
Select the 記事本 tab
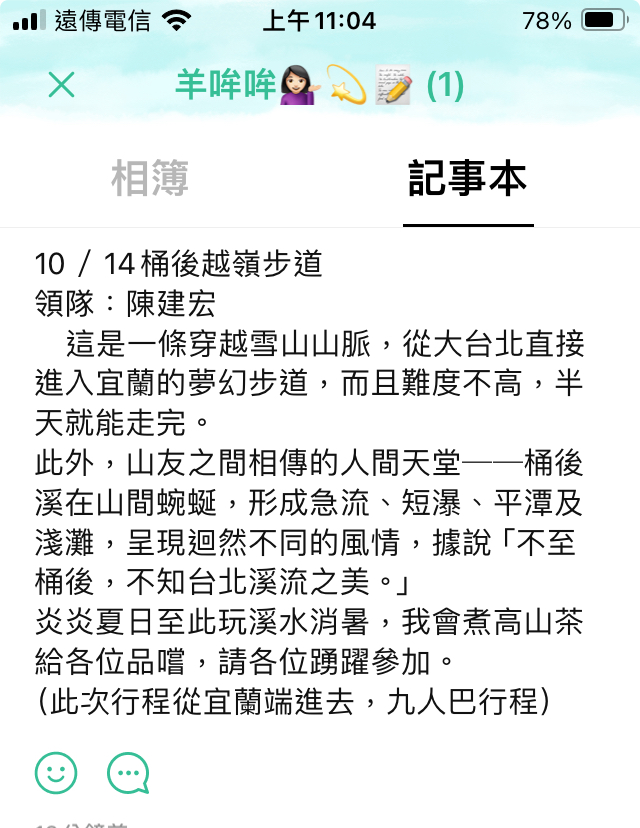467,180
